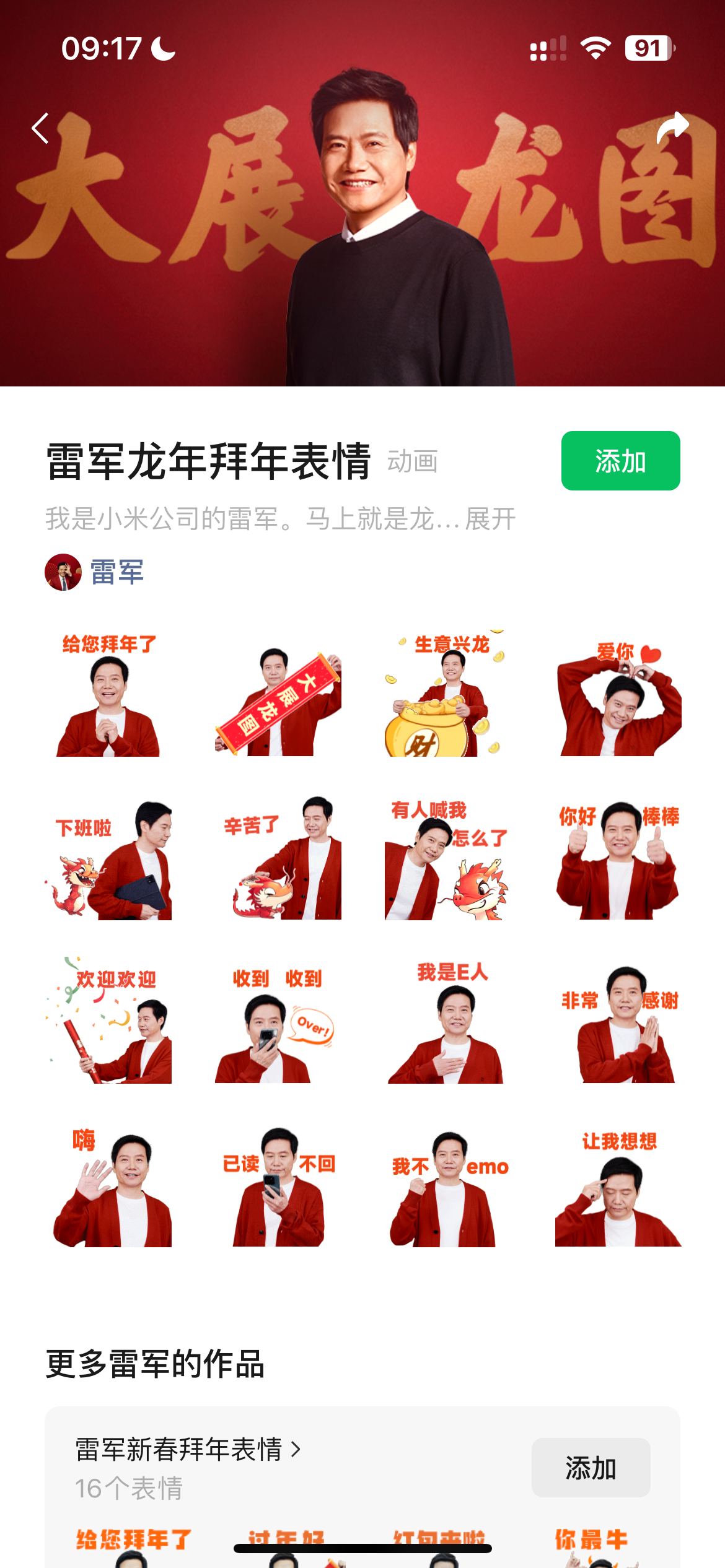Preview the 我是E人 sticker

(447, 1022)
